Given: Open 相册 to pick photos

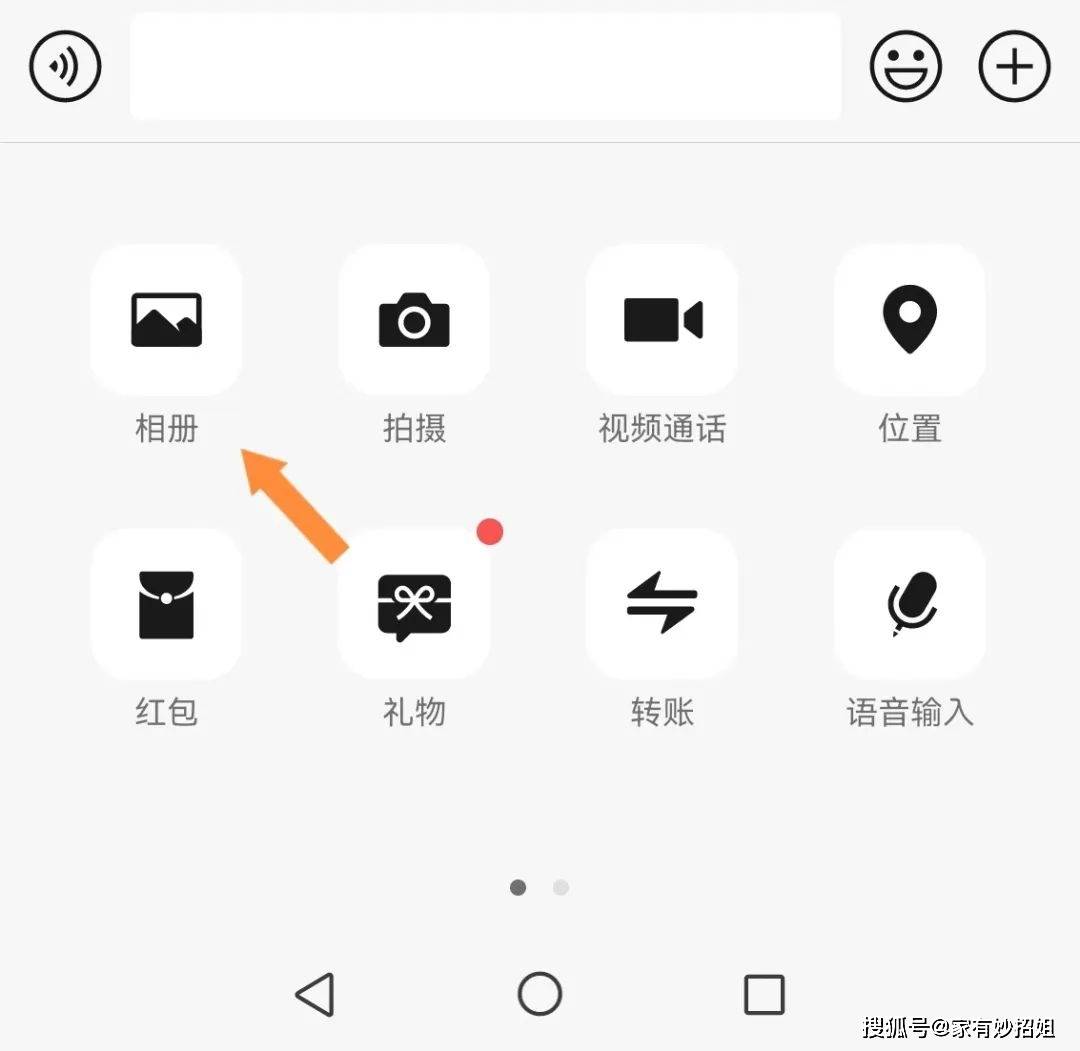Looking at the screenshot, I should coord(166,320).
